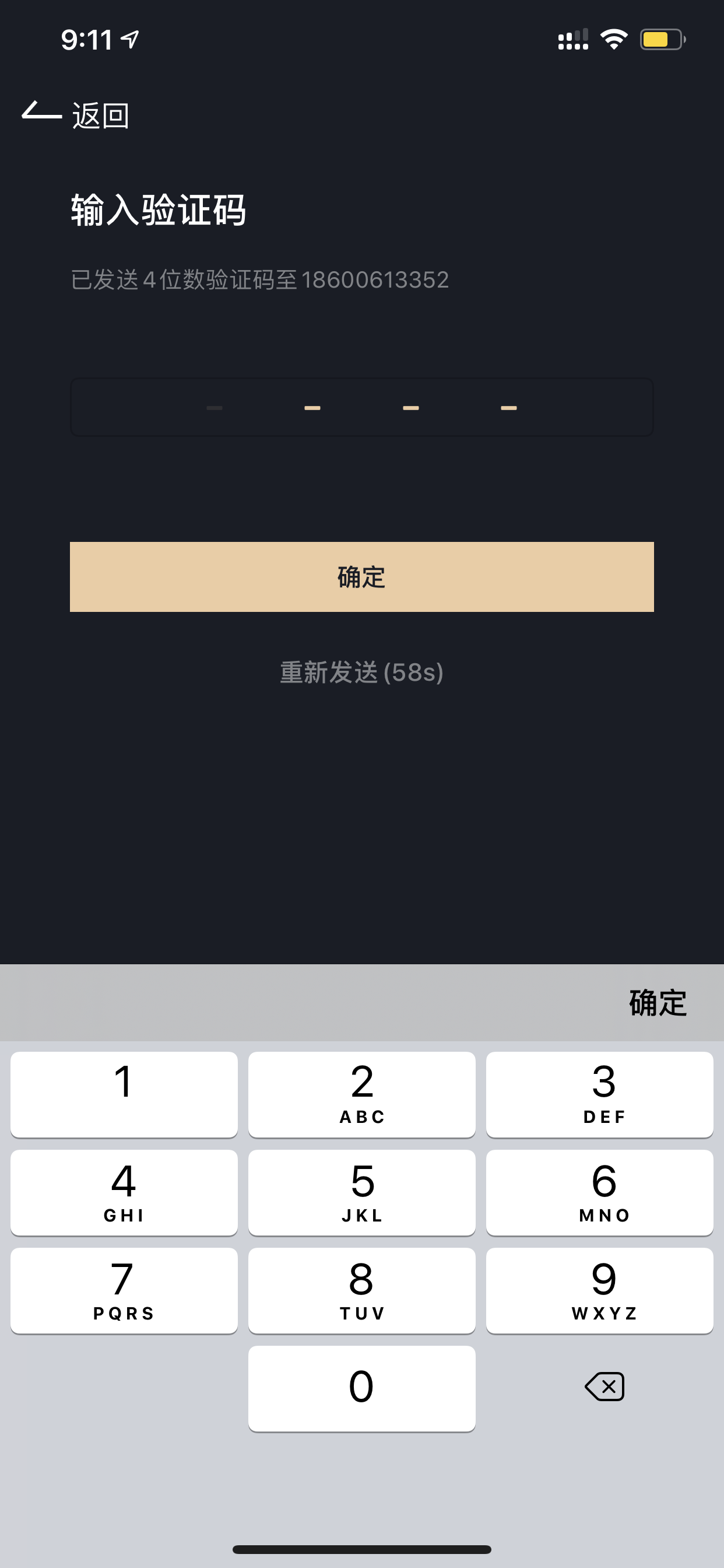Delete a digit with the backspace key
724x1568 pixels.
click(x=604, y=1387)
